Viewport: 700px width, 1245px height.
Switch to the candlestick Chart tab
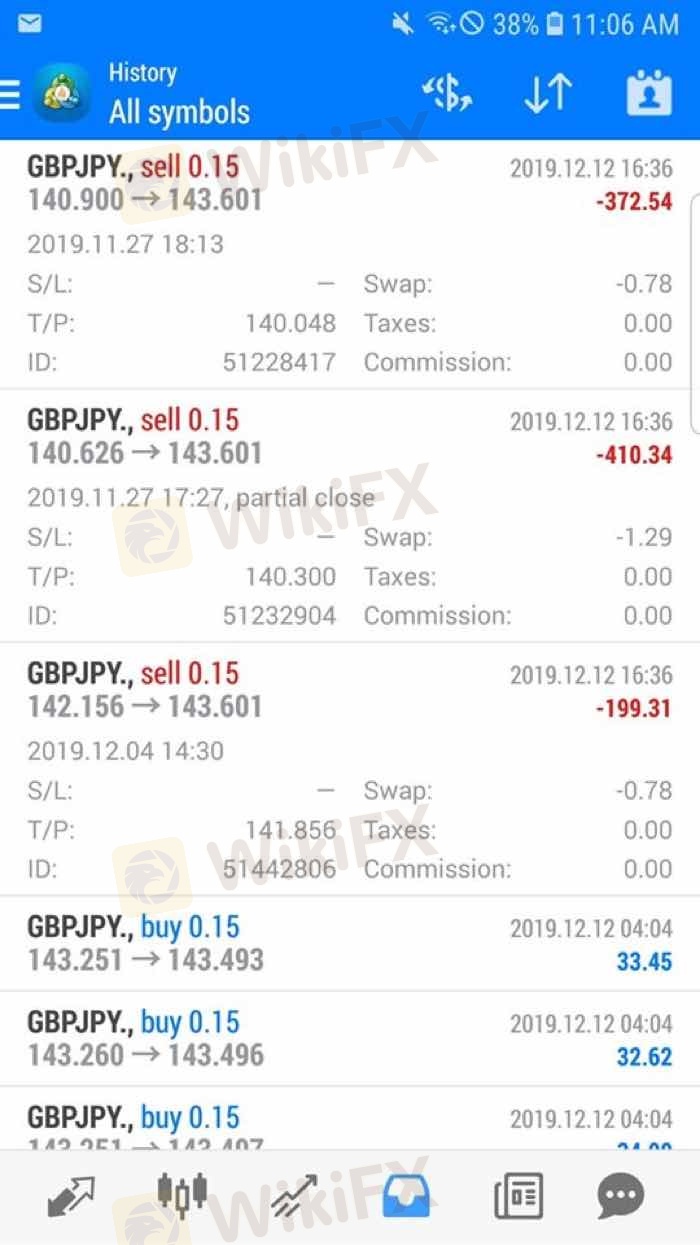click(x=182, y=1195)
